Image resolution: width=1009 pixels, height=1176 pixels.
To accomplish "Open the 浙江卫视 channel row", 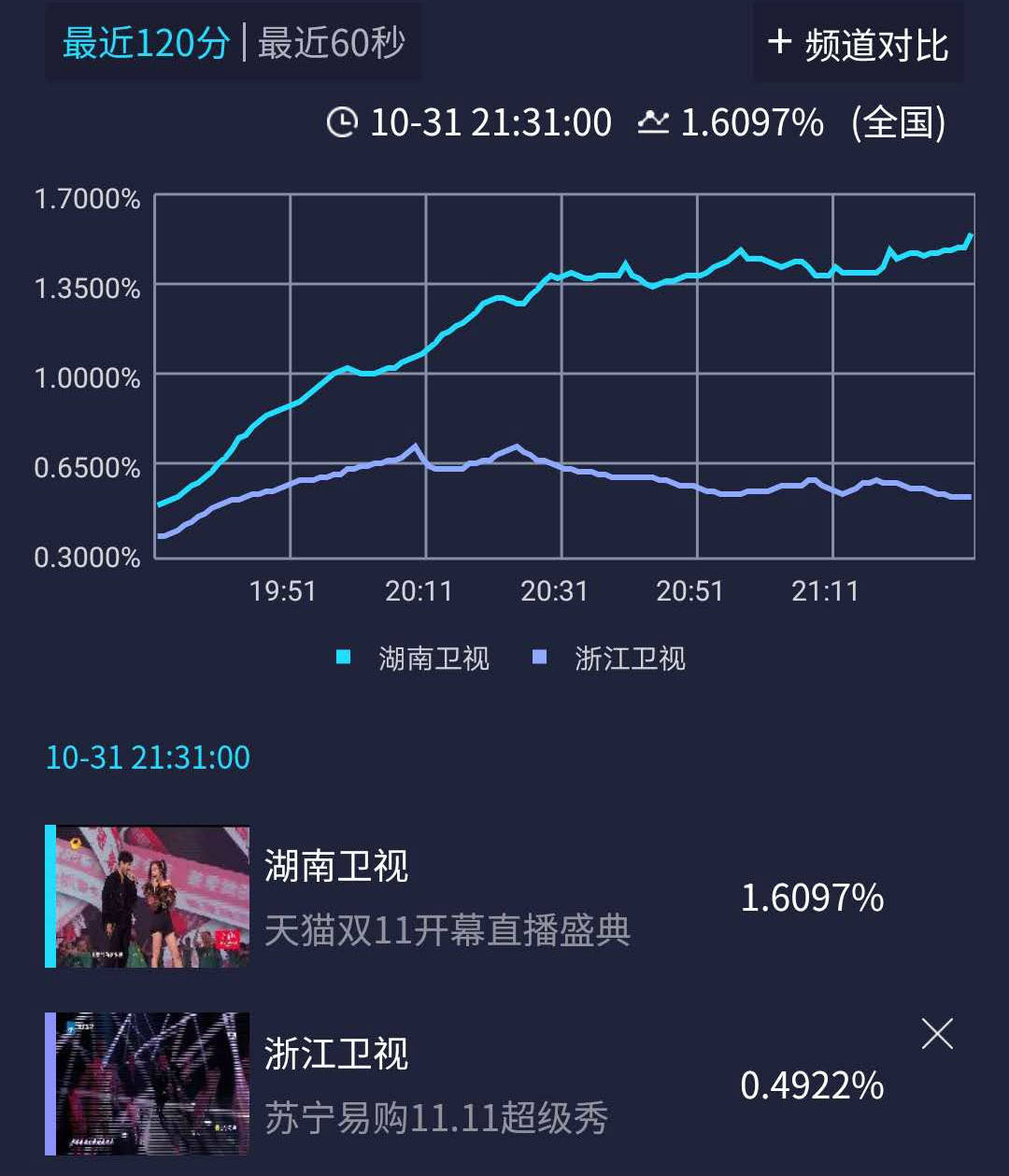I will (467, 1084).
